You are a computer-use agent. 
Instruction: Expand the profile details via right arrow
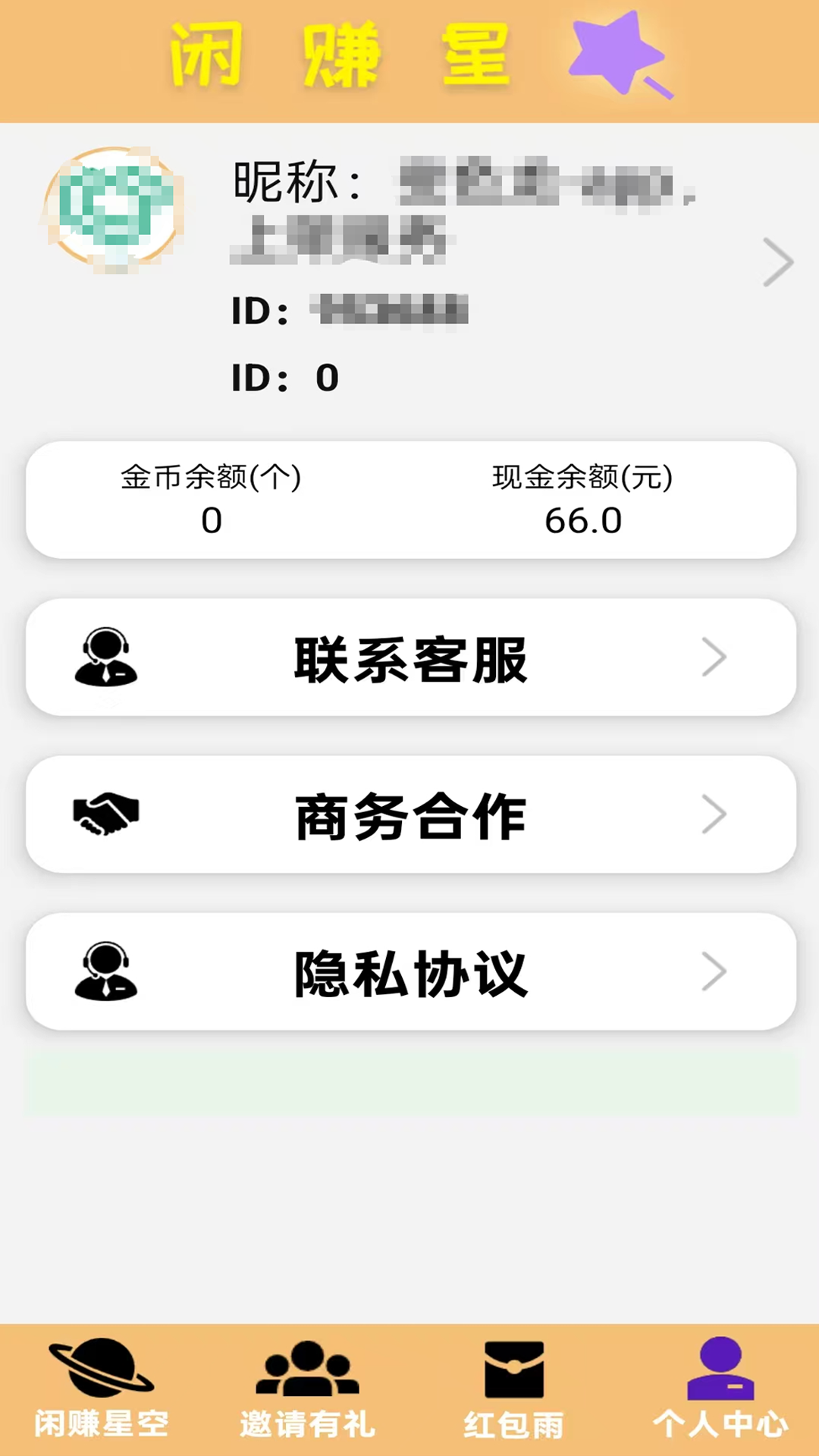tap(777, 262)
